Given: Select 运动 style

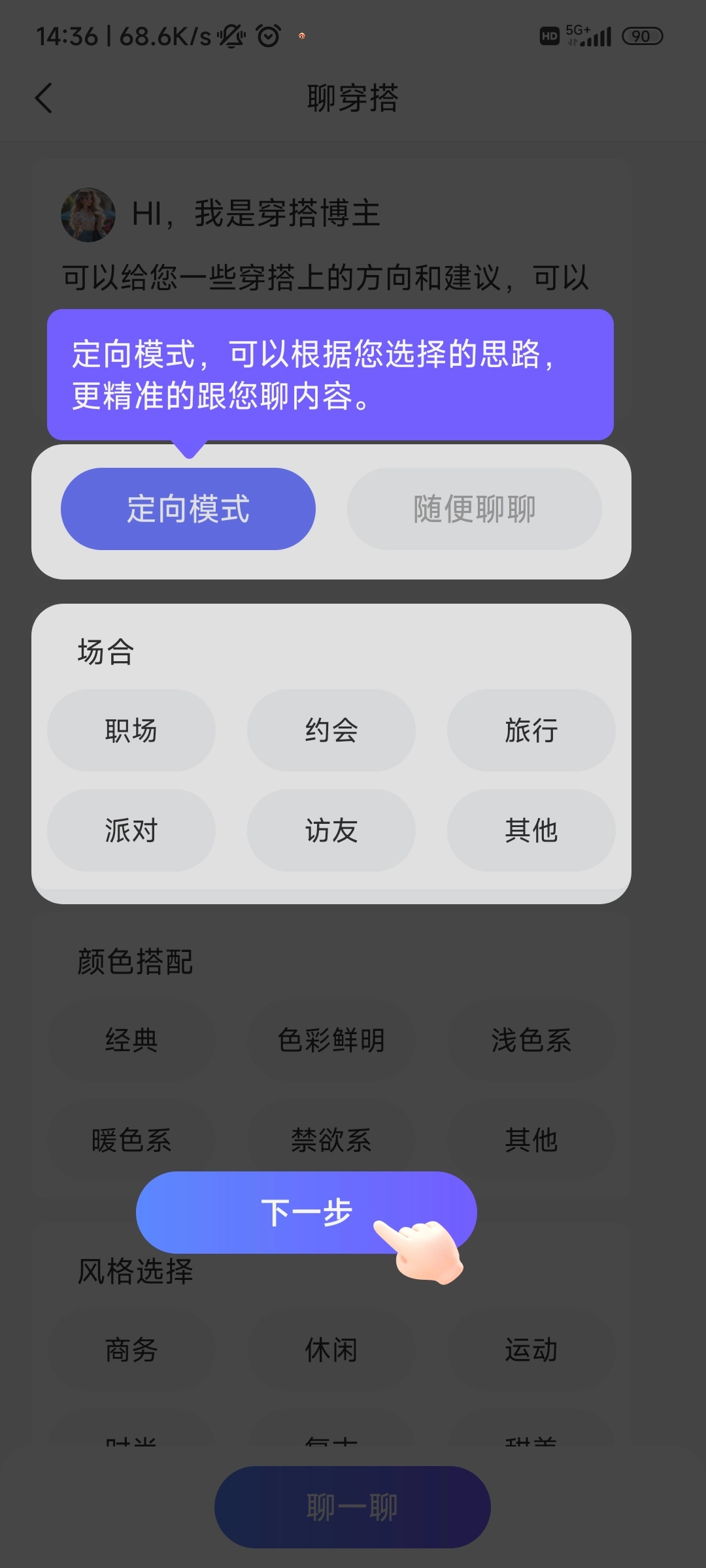Looking at the screenshot, I should click(531, 1350).
